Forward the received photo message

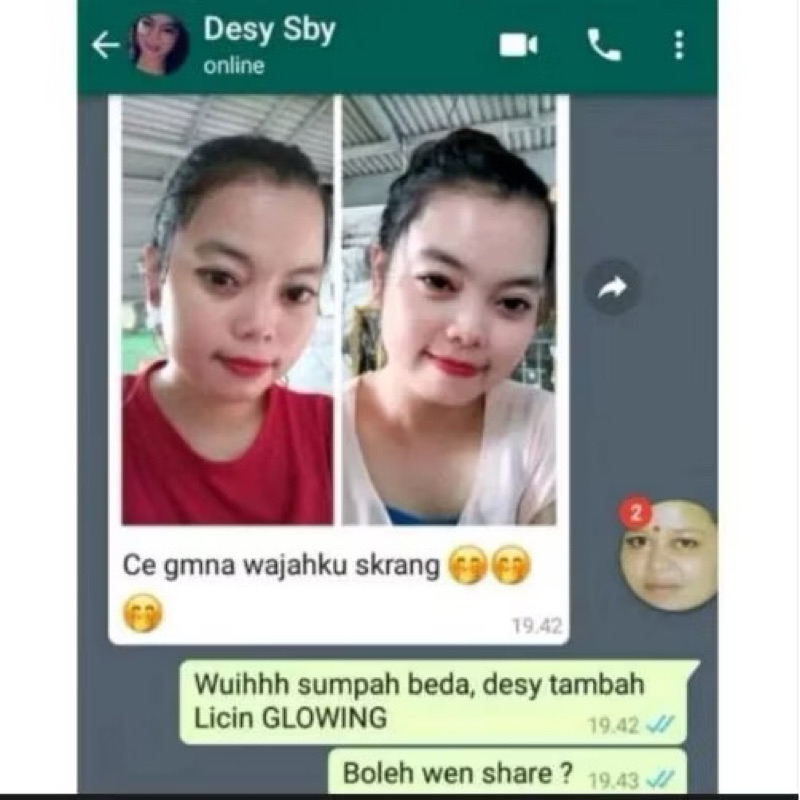click(x=612, y=288)
